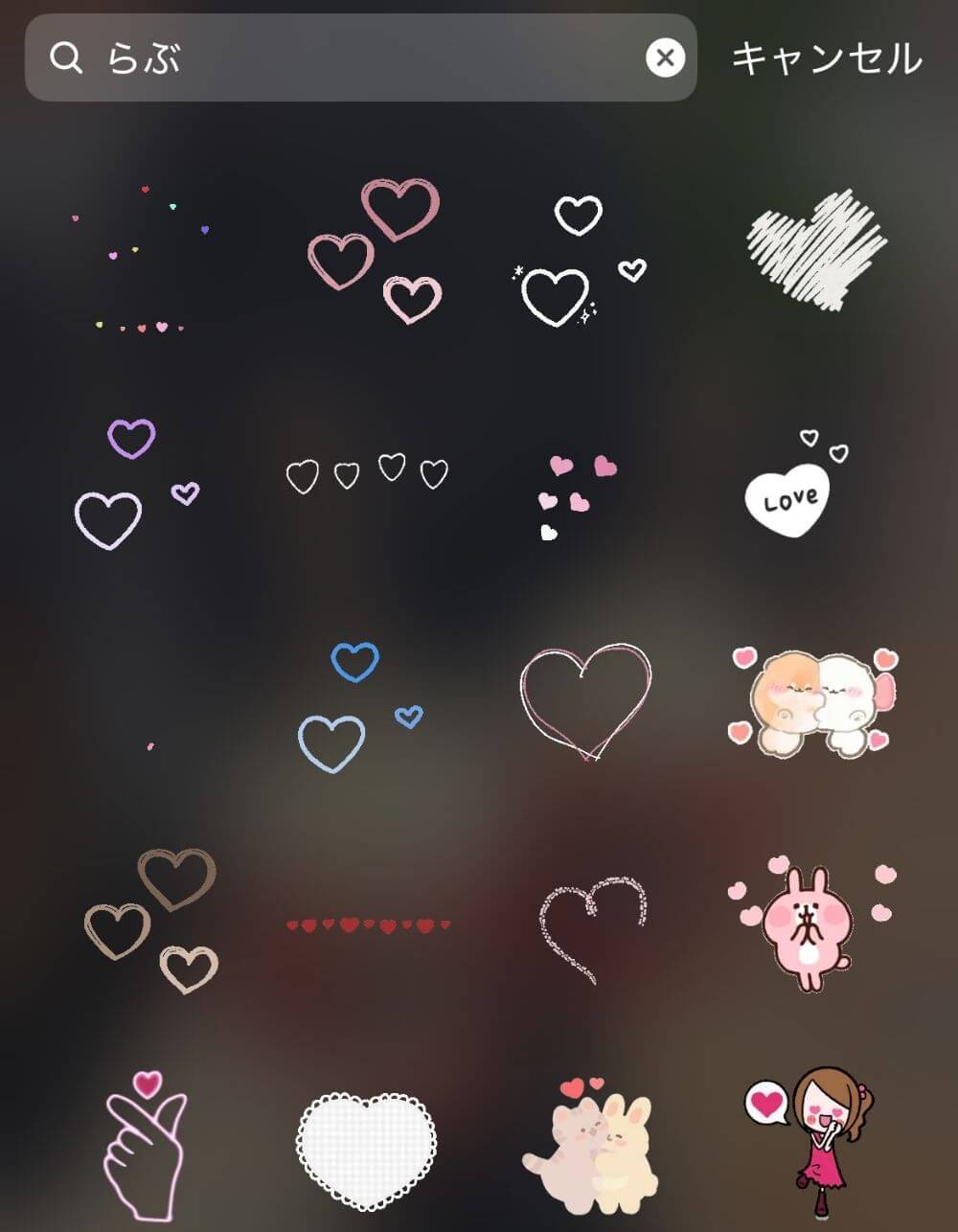Clear the search text with the X button

[665, 58]
